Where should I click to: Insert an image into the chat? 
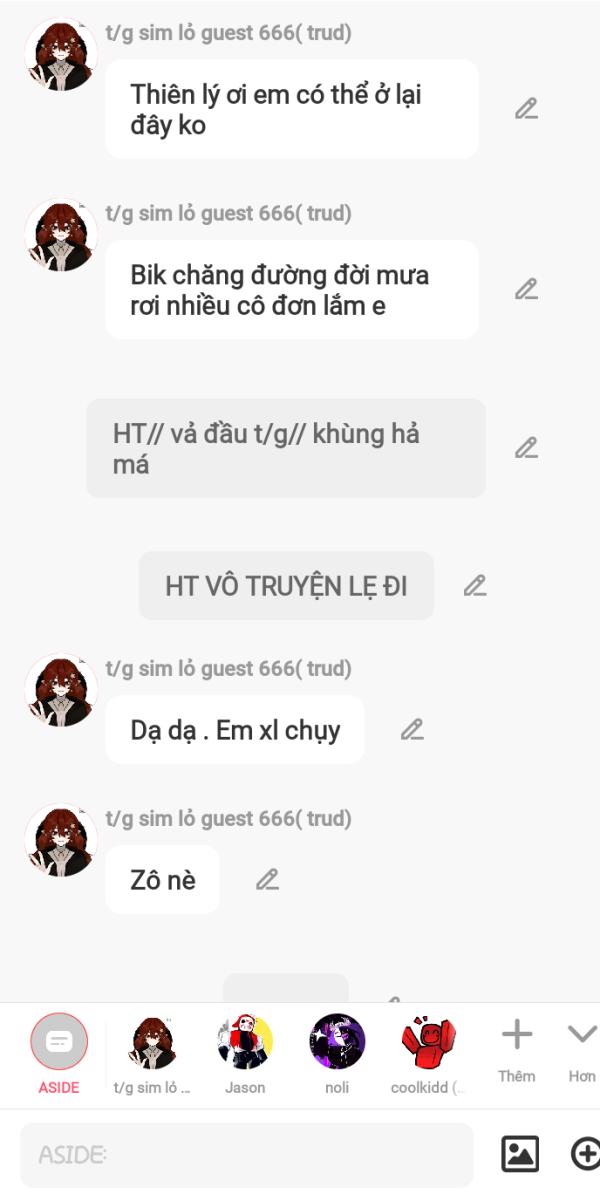click(x=520, y=1154)
